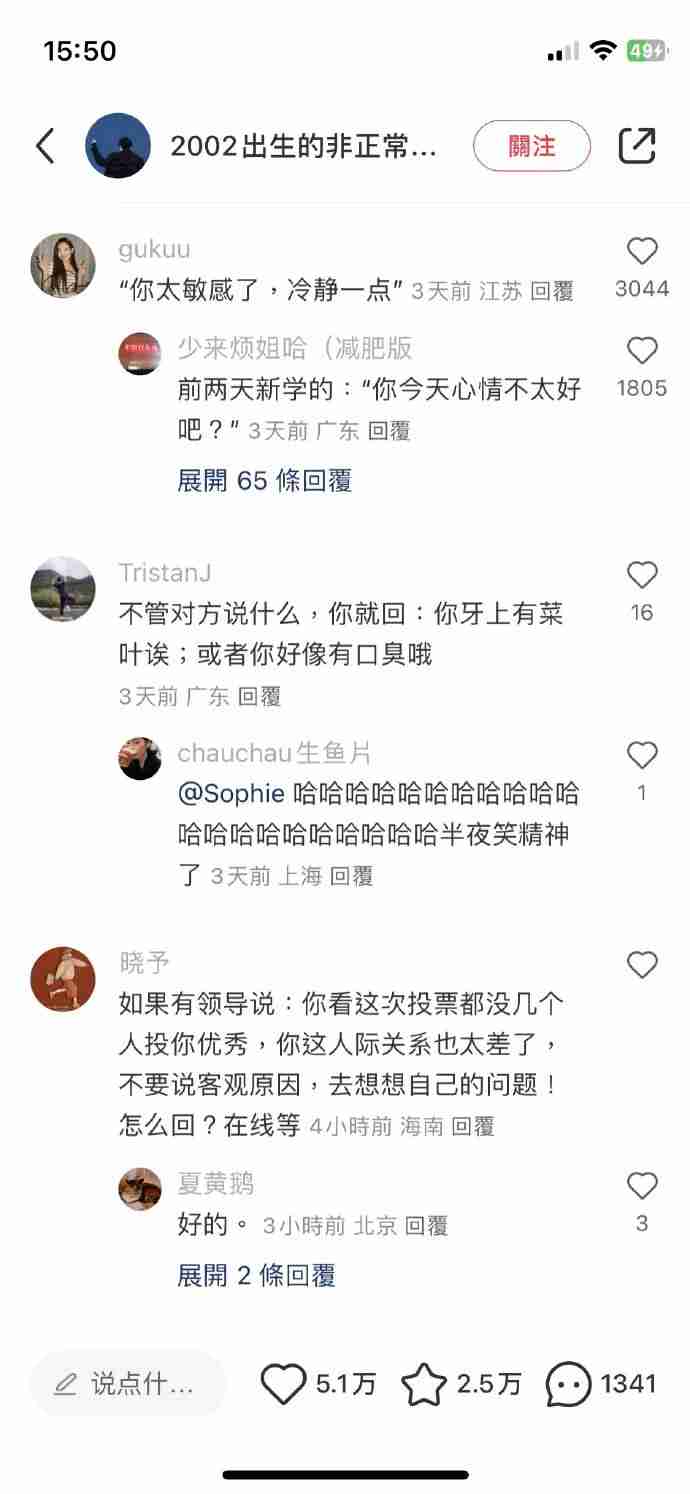Screen dimensions: 690x1494
Task: Expand the 2 replies under 晓予
Action: click(256, 1275)
